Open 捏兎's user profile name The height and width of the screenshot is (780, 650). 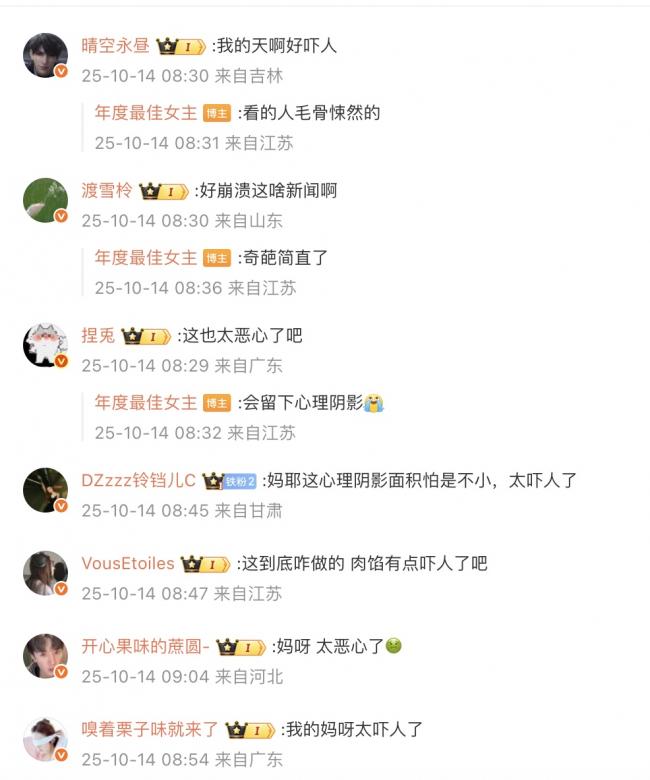pyautogui.click(x=97, y=336)
